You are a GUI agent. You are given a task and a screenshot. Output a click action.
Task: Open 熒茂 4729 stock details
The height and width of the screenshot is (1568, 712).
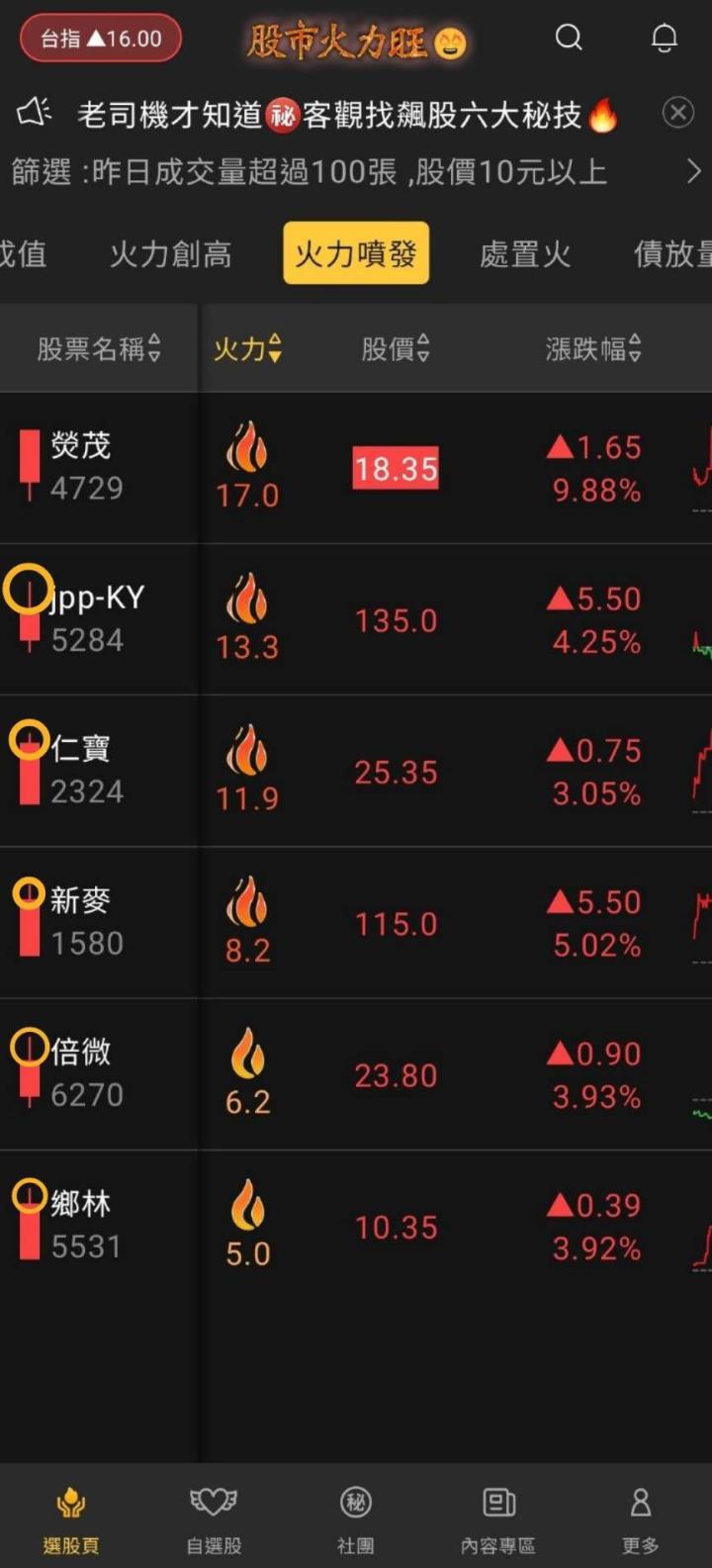pyautogui.click(x=87, y=467)
